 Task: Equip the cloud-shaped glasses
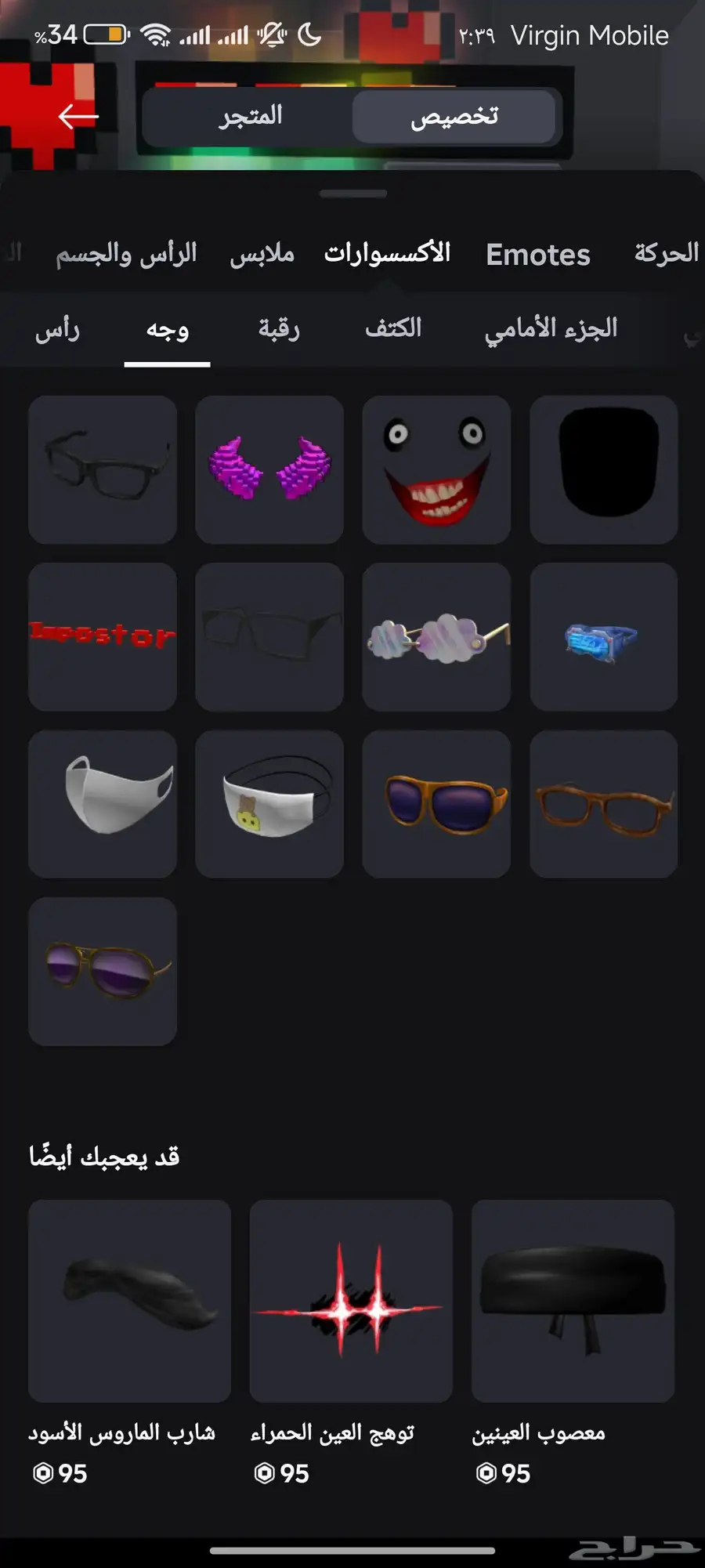[x=436, y=636]
